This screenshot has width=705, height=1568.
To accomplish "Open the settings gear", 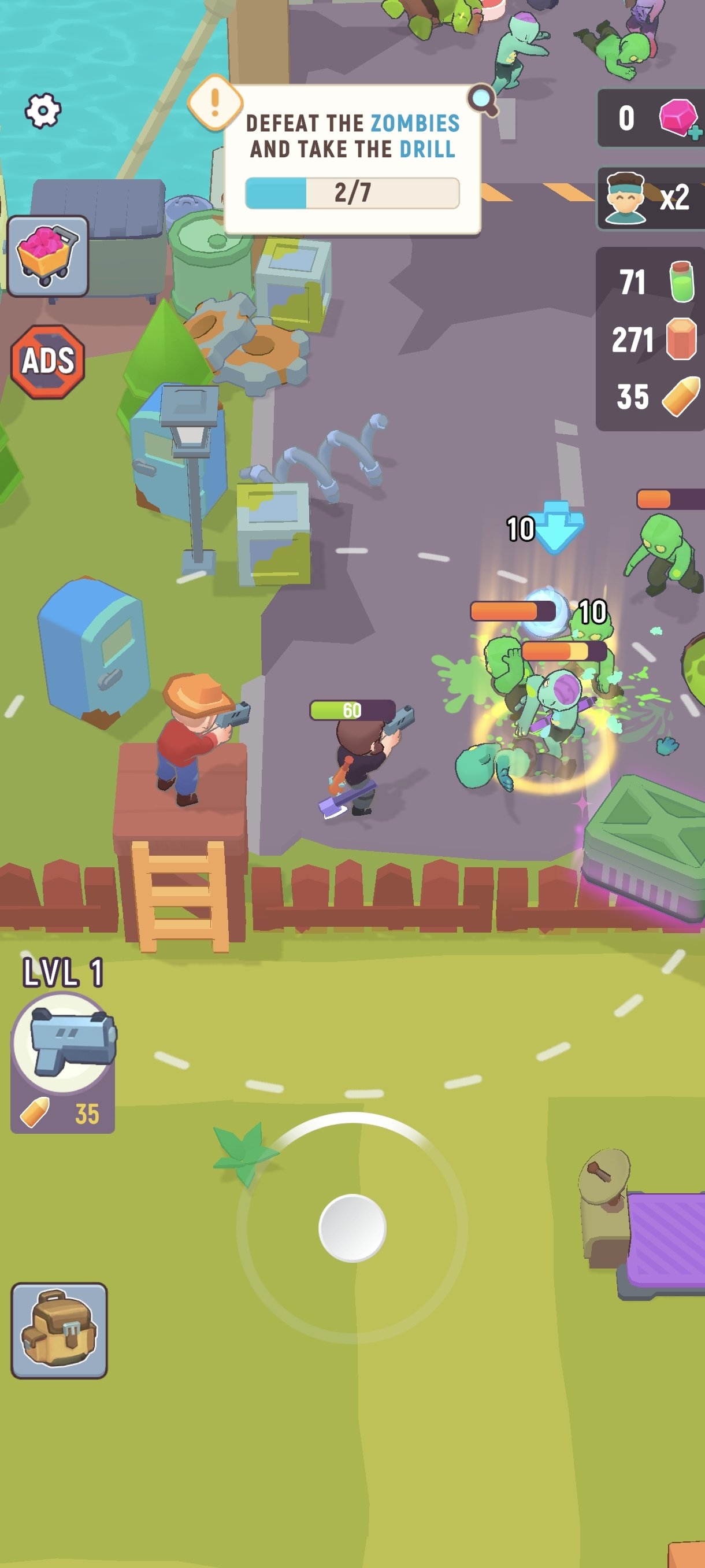I will pyautogui.click(x=43, y=111).
